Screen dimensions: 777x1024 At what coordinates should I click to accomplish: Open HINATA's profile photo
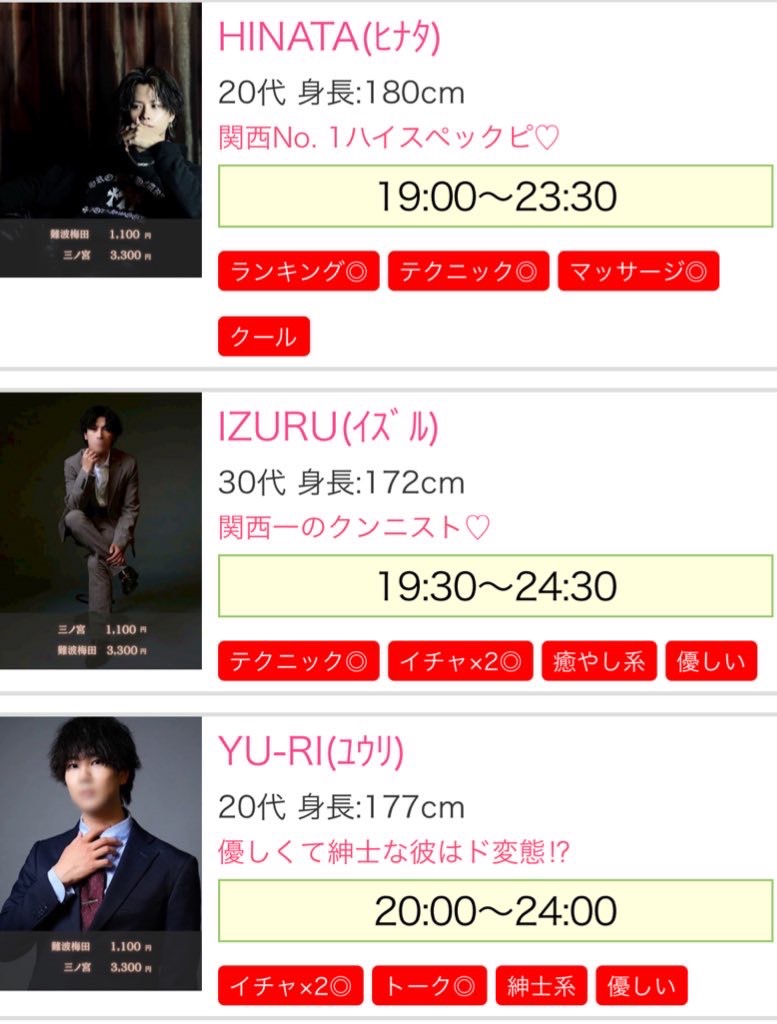(x=100, y=140)
